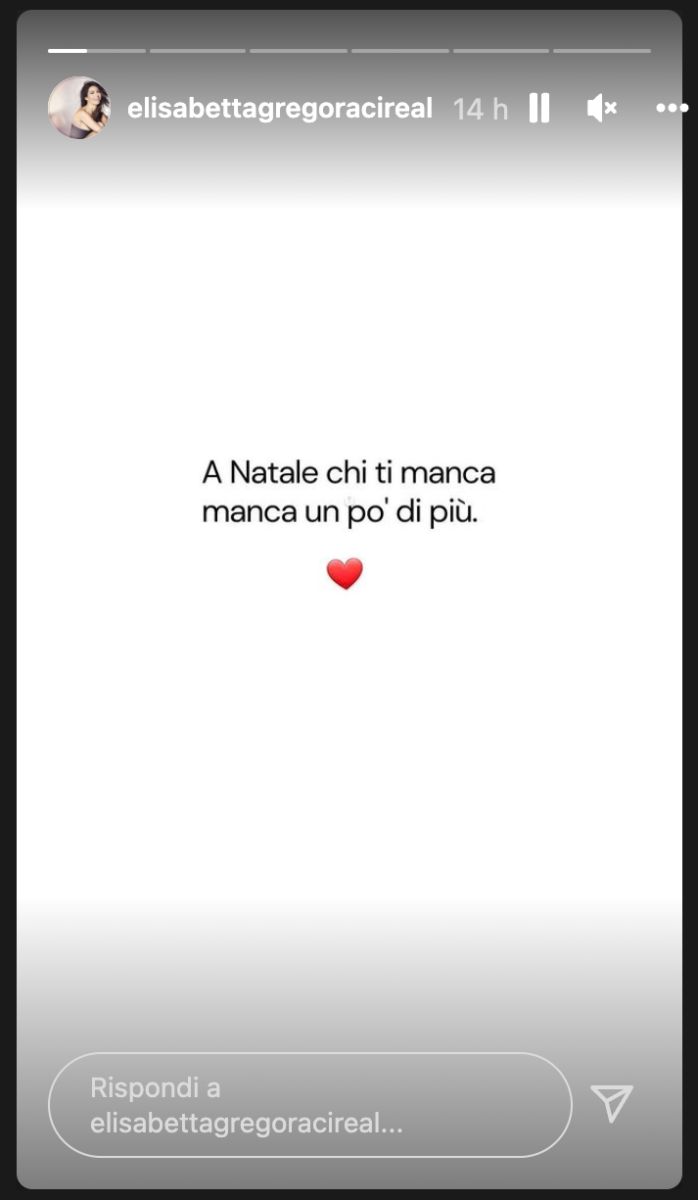Pause the story playback
The height and width of the screenshot is (1200, 698).
pyautogui.click(x=539, y=108)
